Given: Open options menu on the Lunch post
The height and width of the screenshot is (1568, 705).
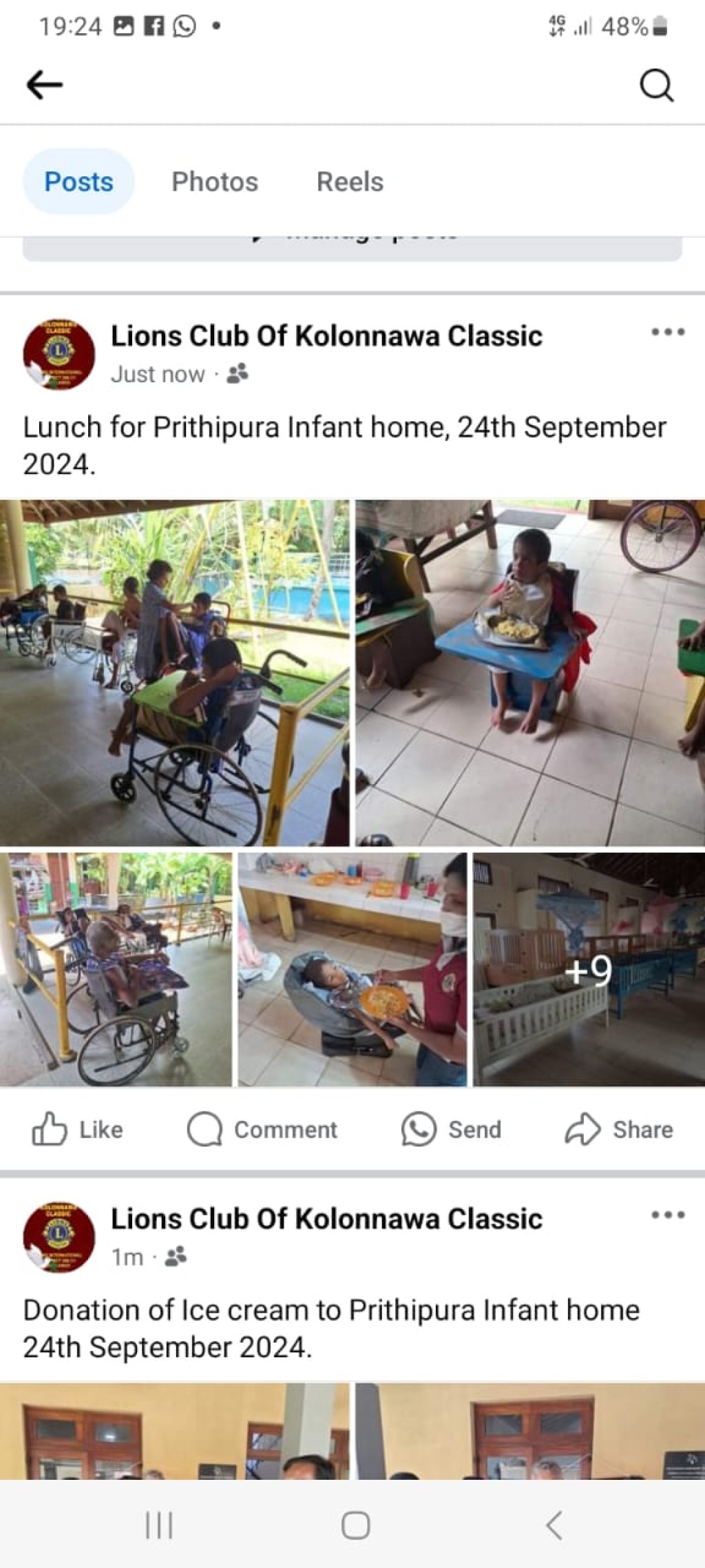Looking at the screenshot, I should [x=668, y=332].
